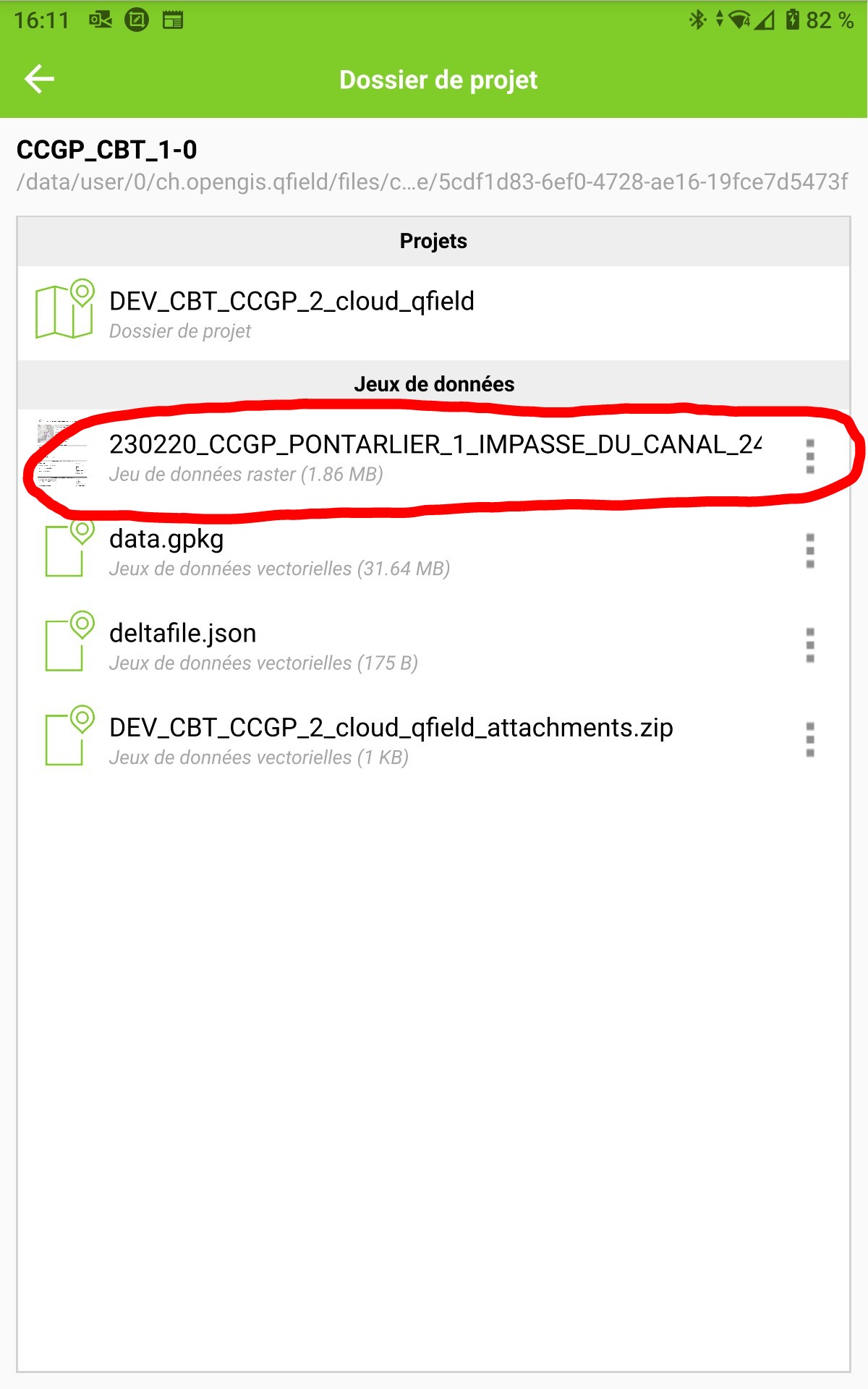The height and width of the screenshot is (1389, 868).
Task: Open the DEV_CBT_CCGP_2_cloud_qfield project
Action: [x=433, y=313]
